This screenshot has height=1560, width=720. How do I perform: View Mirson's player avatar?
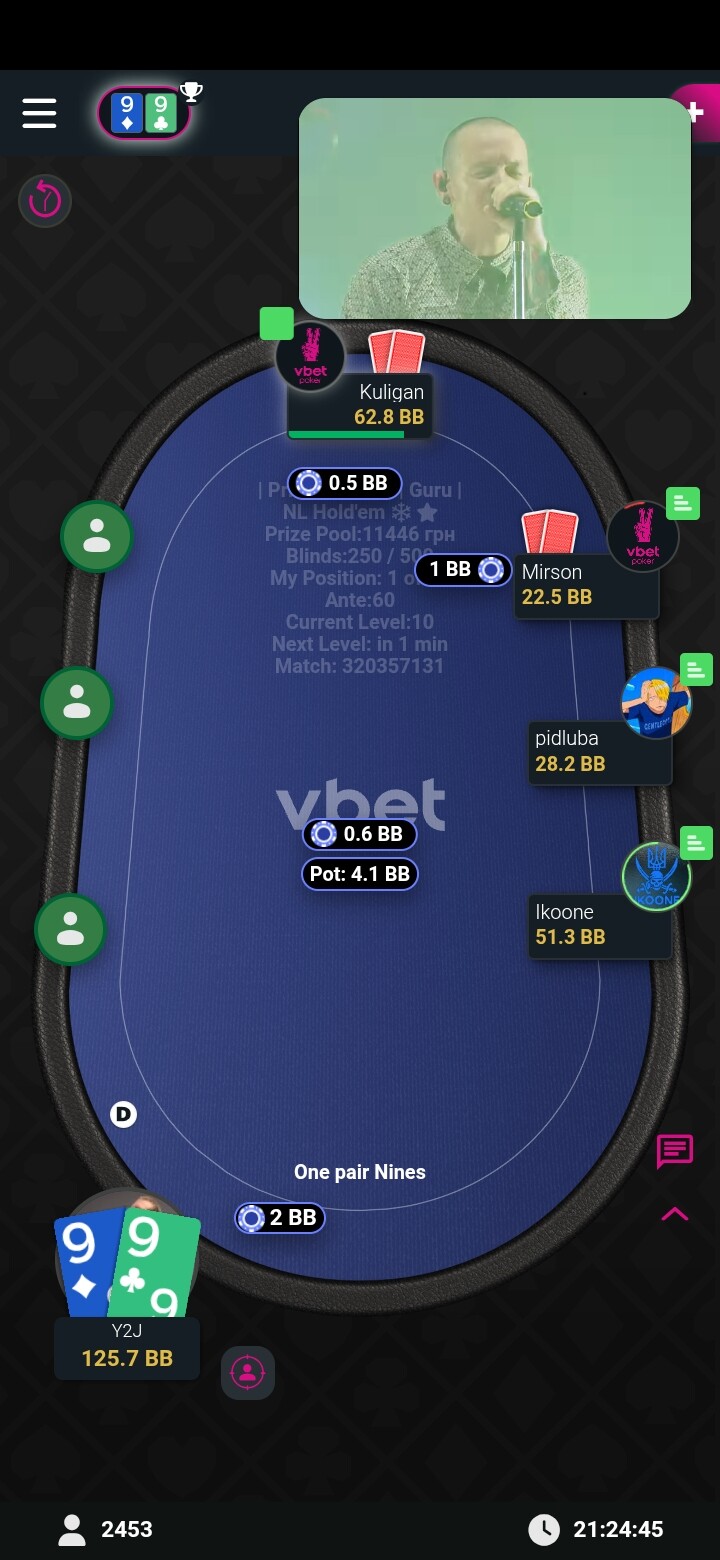(x=643, y=537)
